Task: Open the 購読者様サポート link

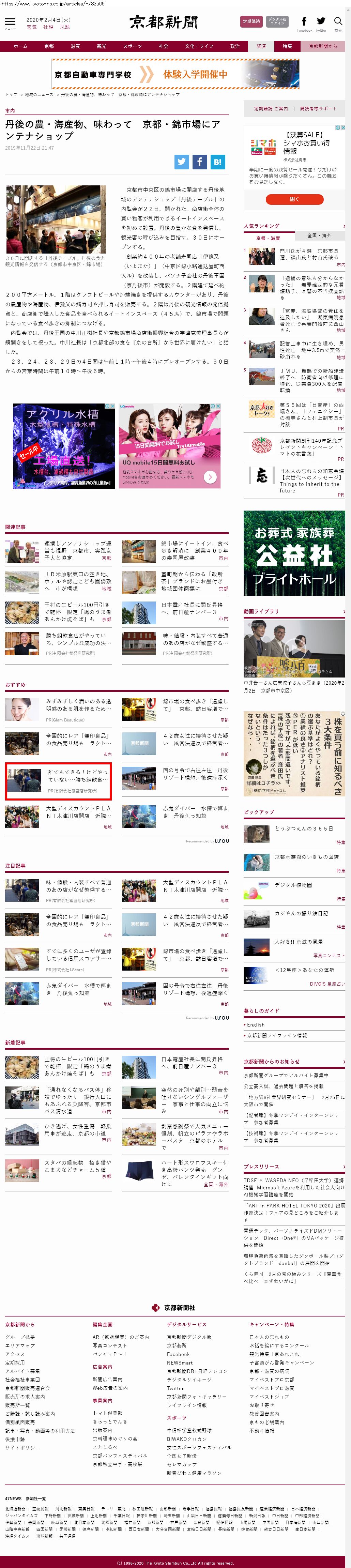Action: click(x=318, y=108)
